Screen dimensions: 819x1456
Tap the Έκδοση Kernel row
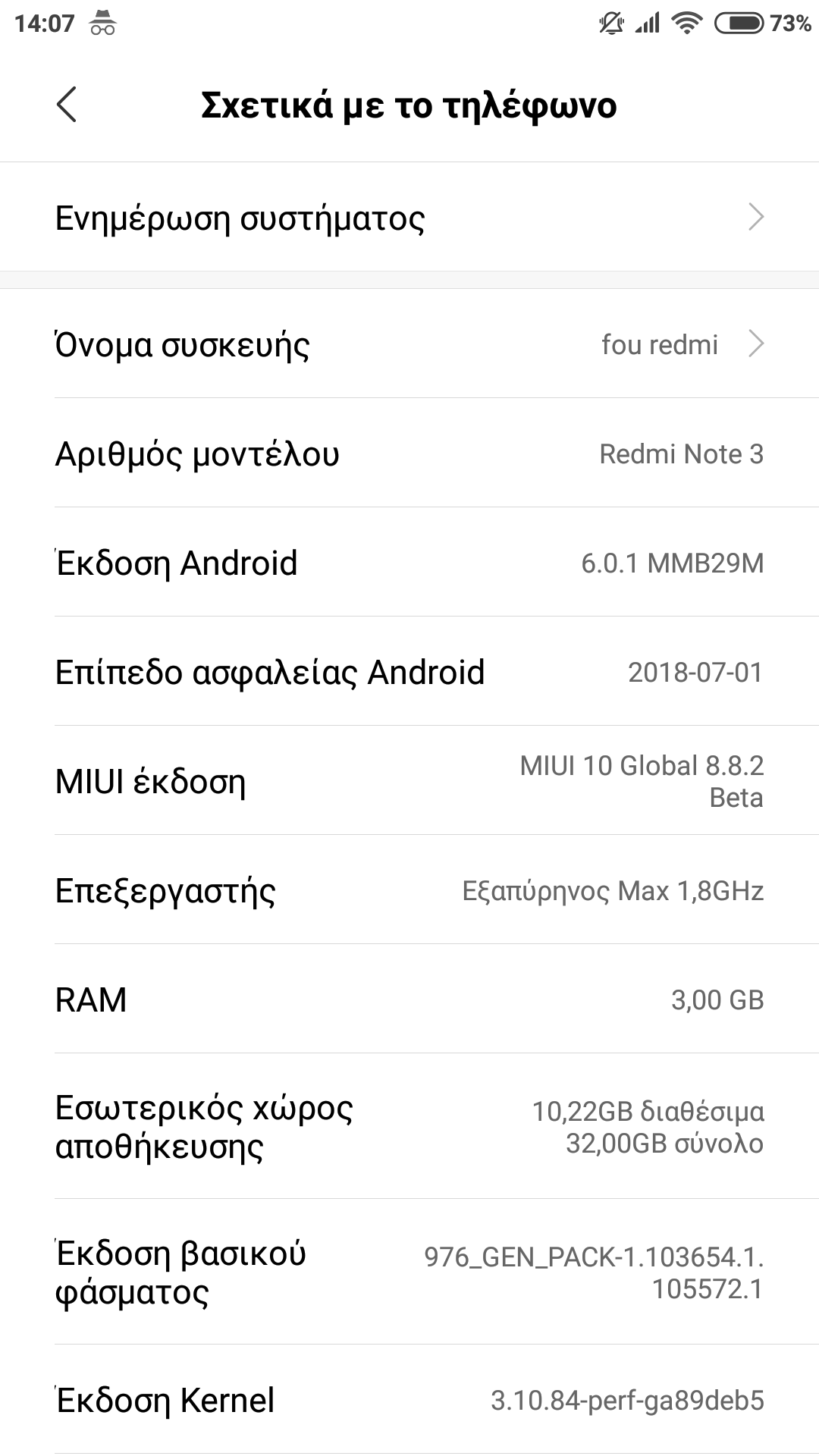point(409,1400)
